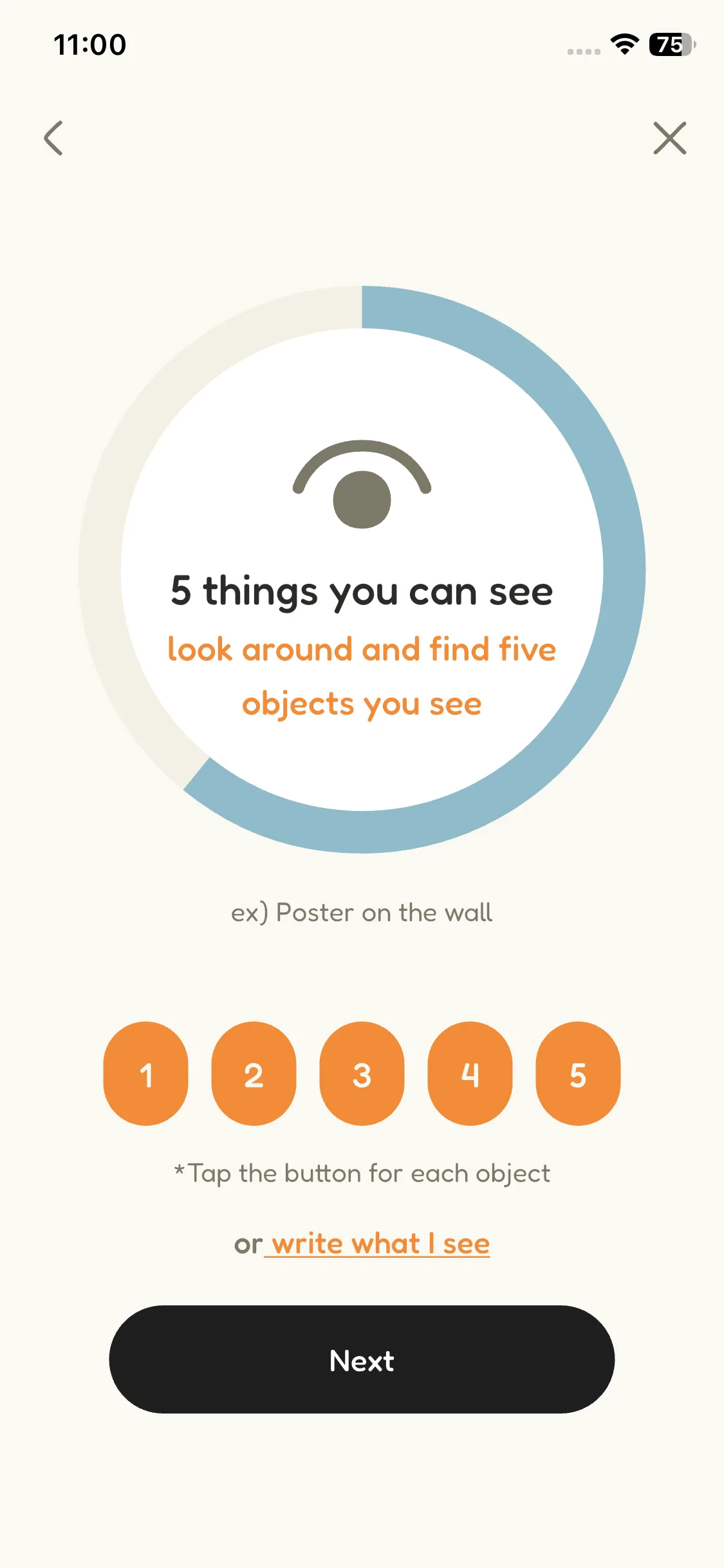Viewport: 724px width, 1568px height.
Task: Close the grounding exercise
Action: (669, 138)
